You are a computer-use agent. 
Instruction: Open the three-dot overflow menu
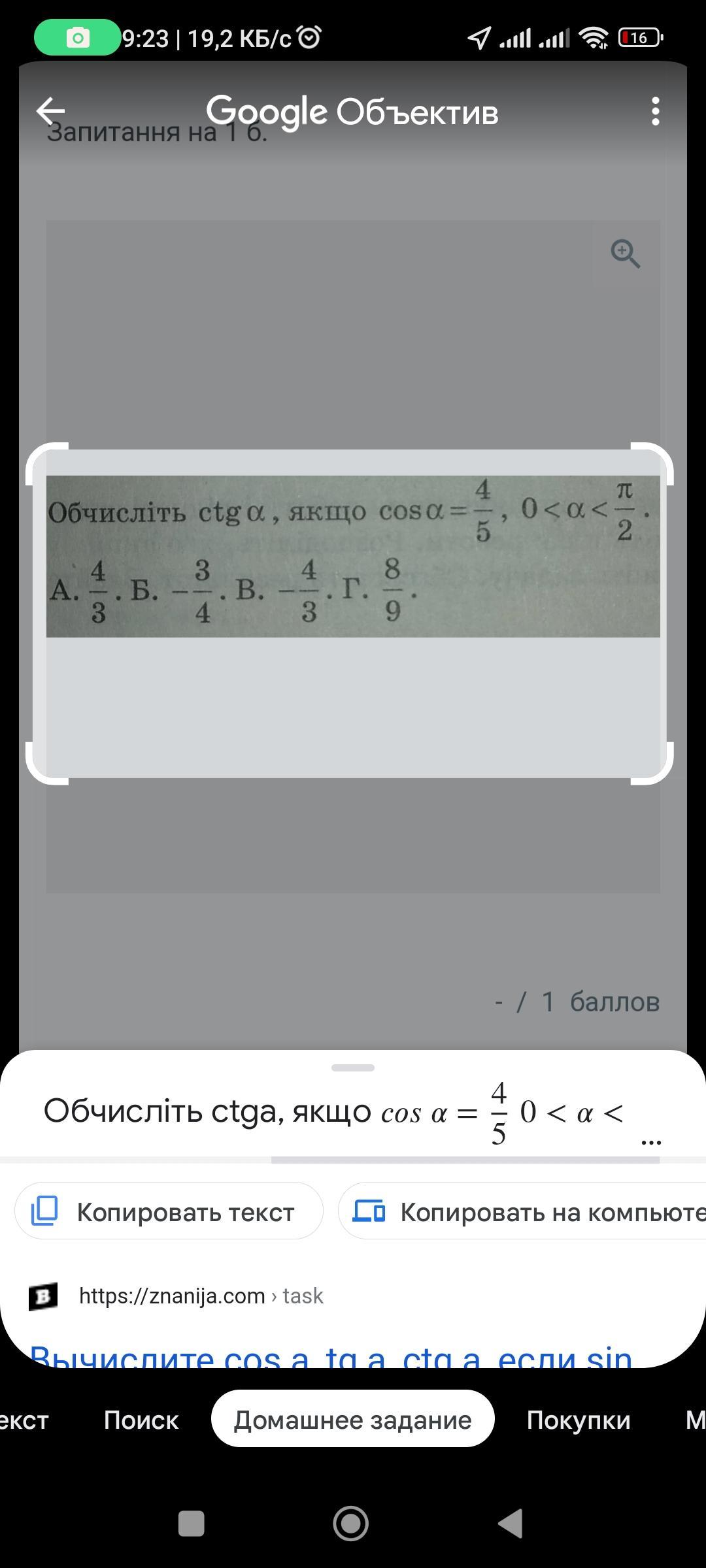point(655,112)
